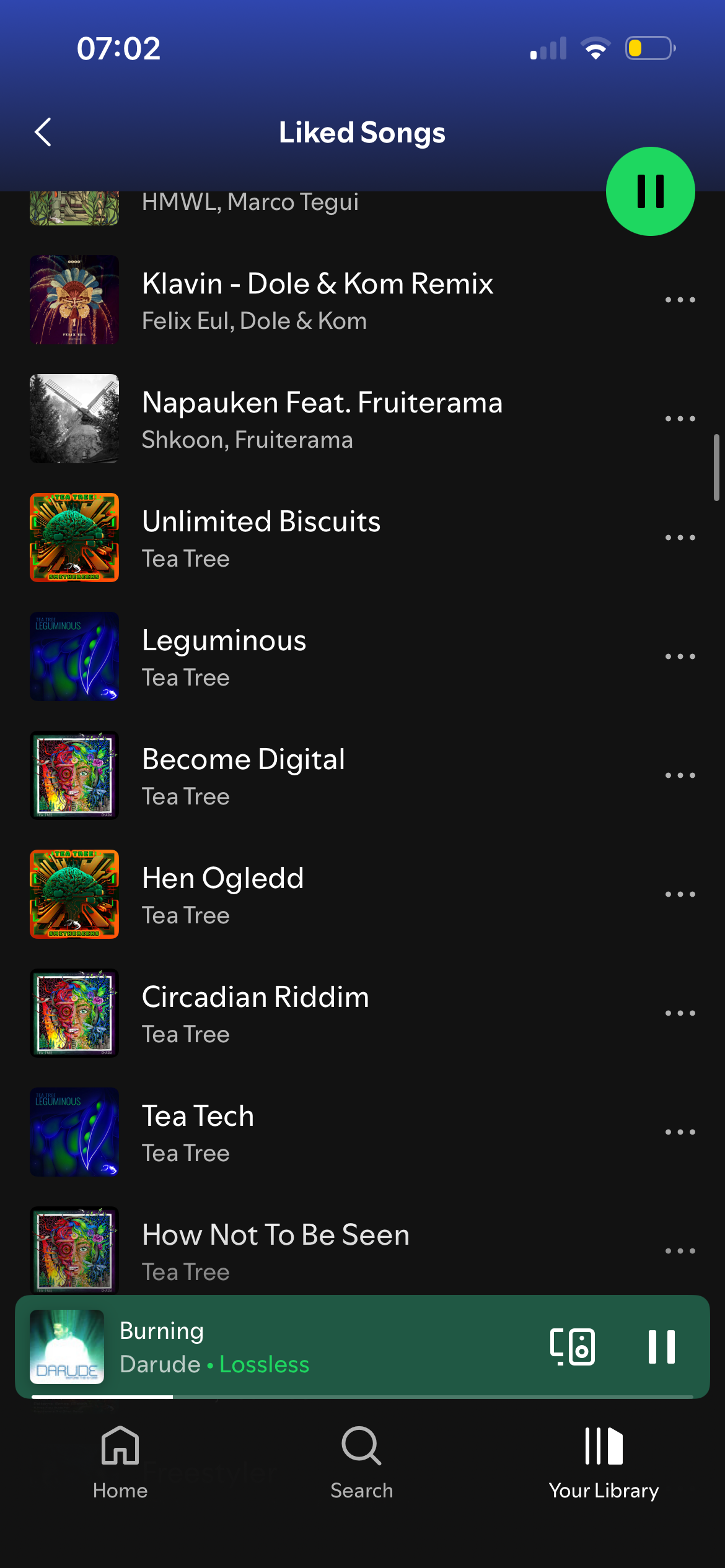The height and width of the screenshot is (1568, 725).
Task: Go back from Liked Songs
Action: click(x=43, y=132)
